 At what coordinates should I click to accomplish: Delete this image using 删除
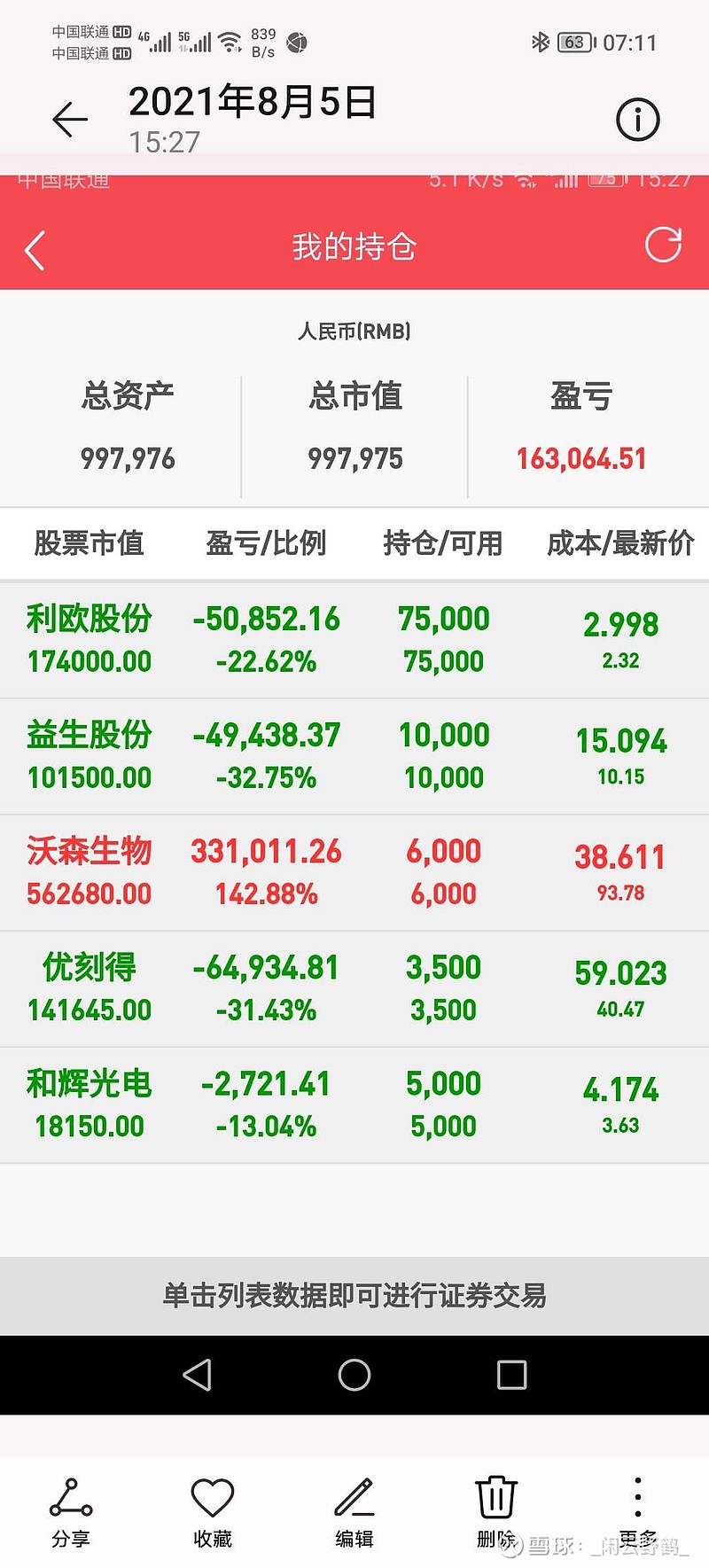point(496,1512)
